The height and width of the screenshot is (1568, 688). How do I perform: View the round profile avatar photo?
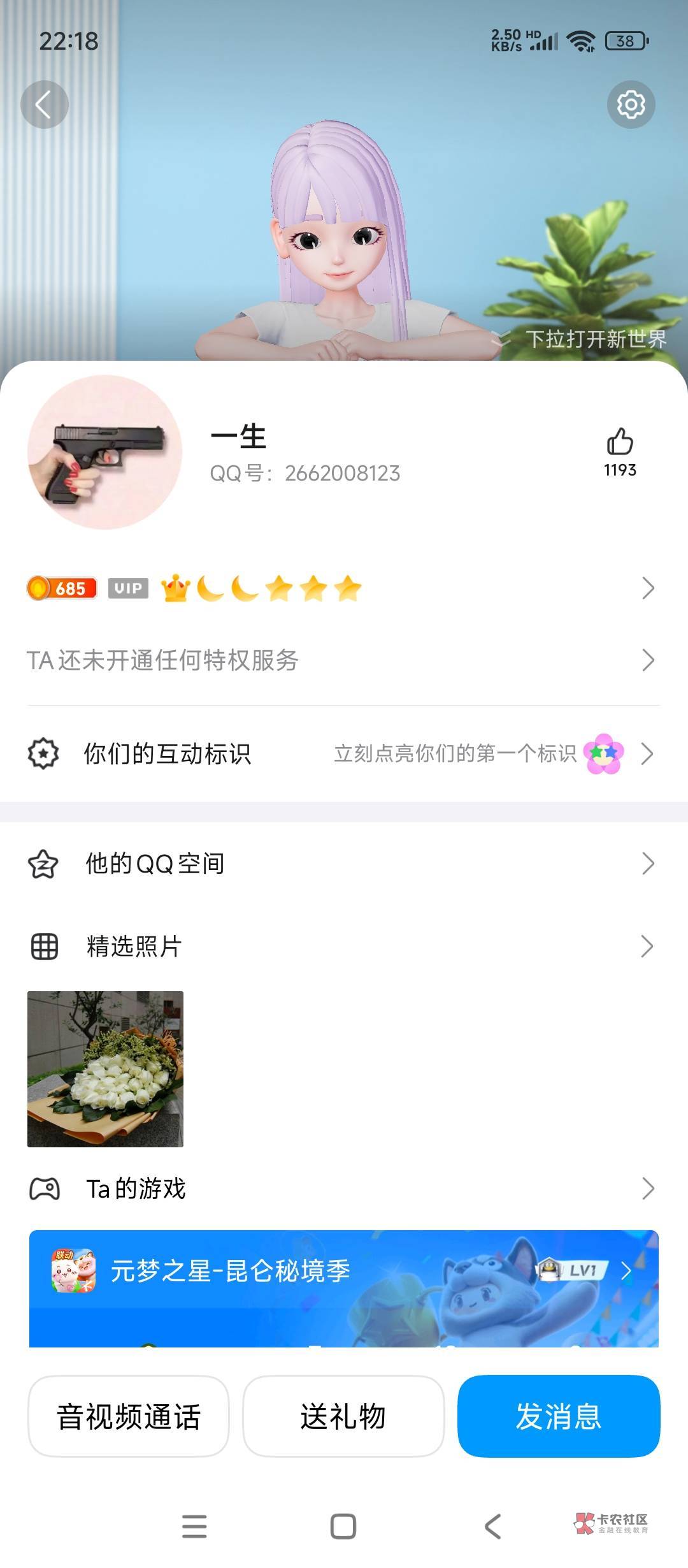coord(105,452)
